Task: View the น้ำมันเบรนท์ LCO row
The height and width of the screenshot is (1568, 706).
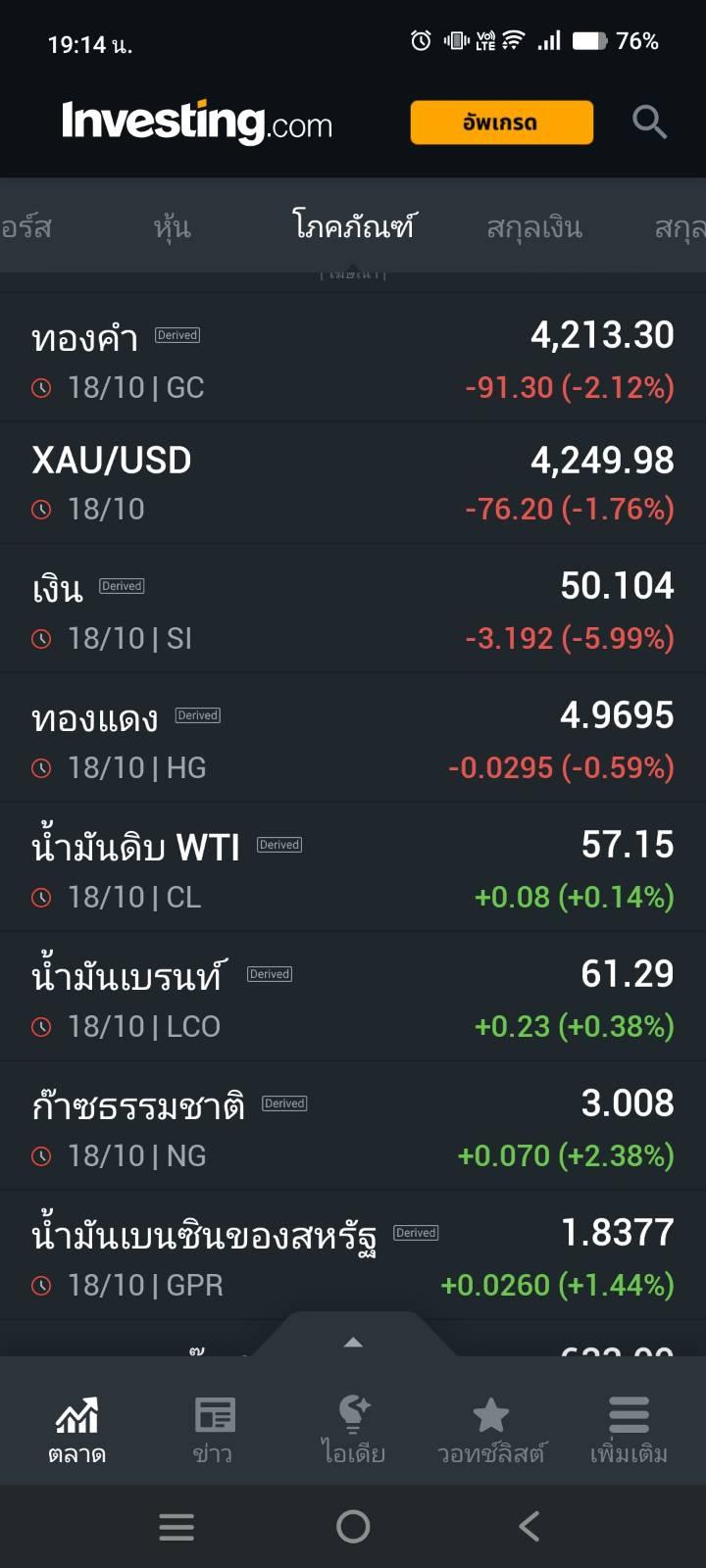Action: click(353, 999)
